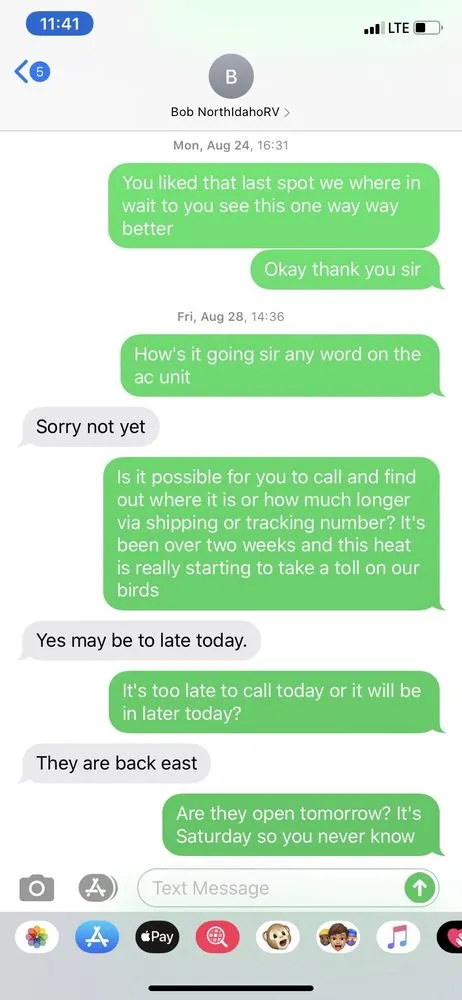
Task: Open the images search globe app
Action: click(218, 936)
